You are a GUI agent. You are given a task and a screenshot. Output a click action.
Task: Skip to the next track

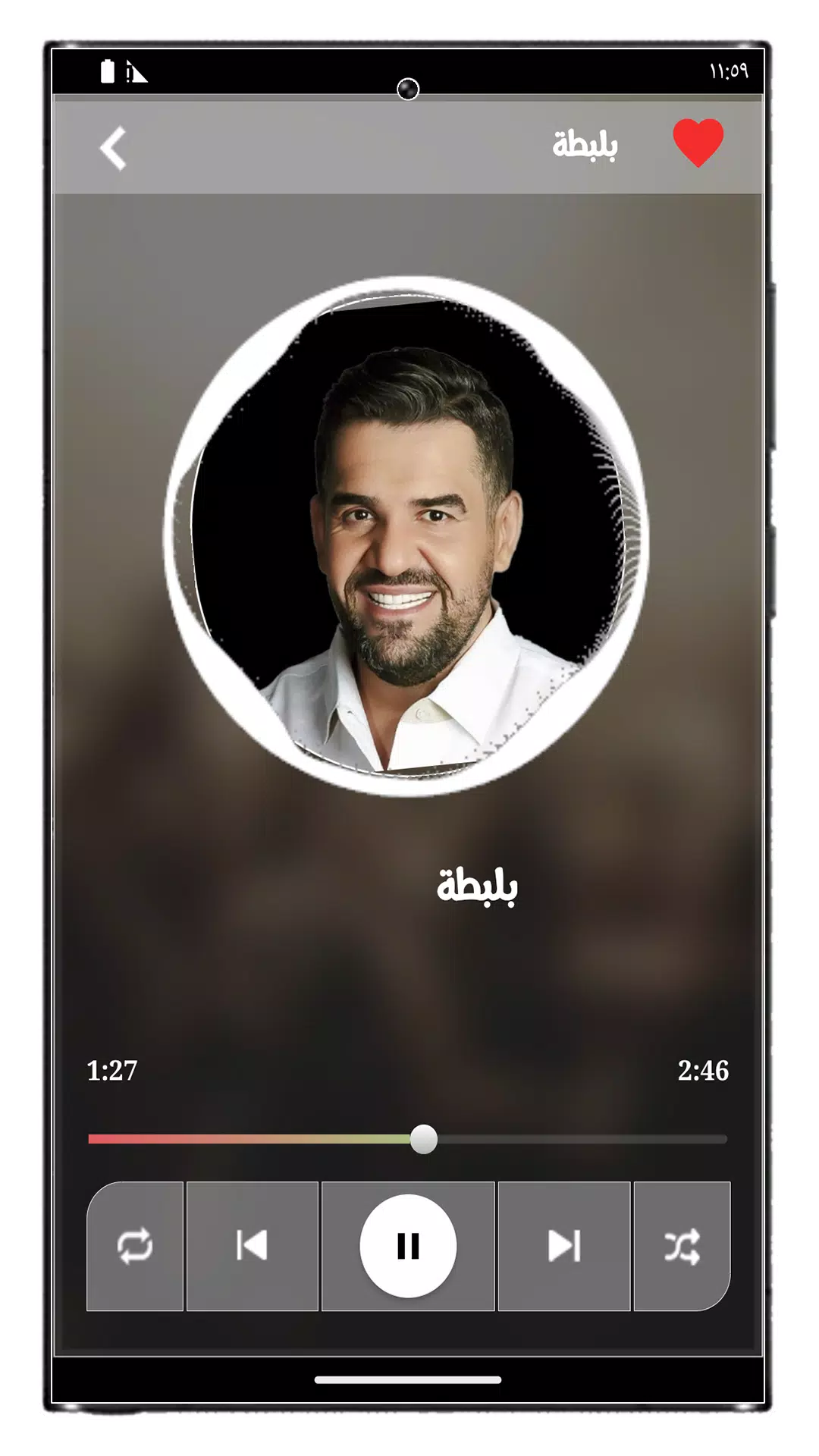pyautogui.click(x=564, y=1246)
